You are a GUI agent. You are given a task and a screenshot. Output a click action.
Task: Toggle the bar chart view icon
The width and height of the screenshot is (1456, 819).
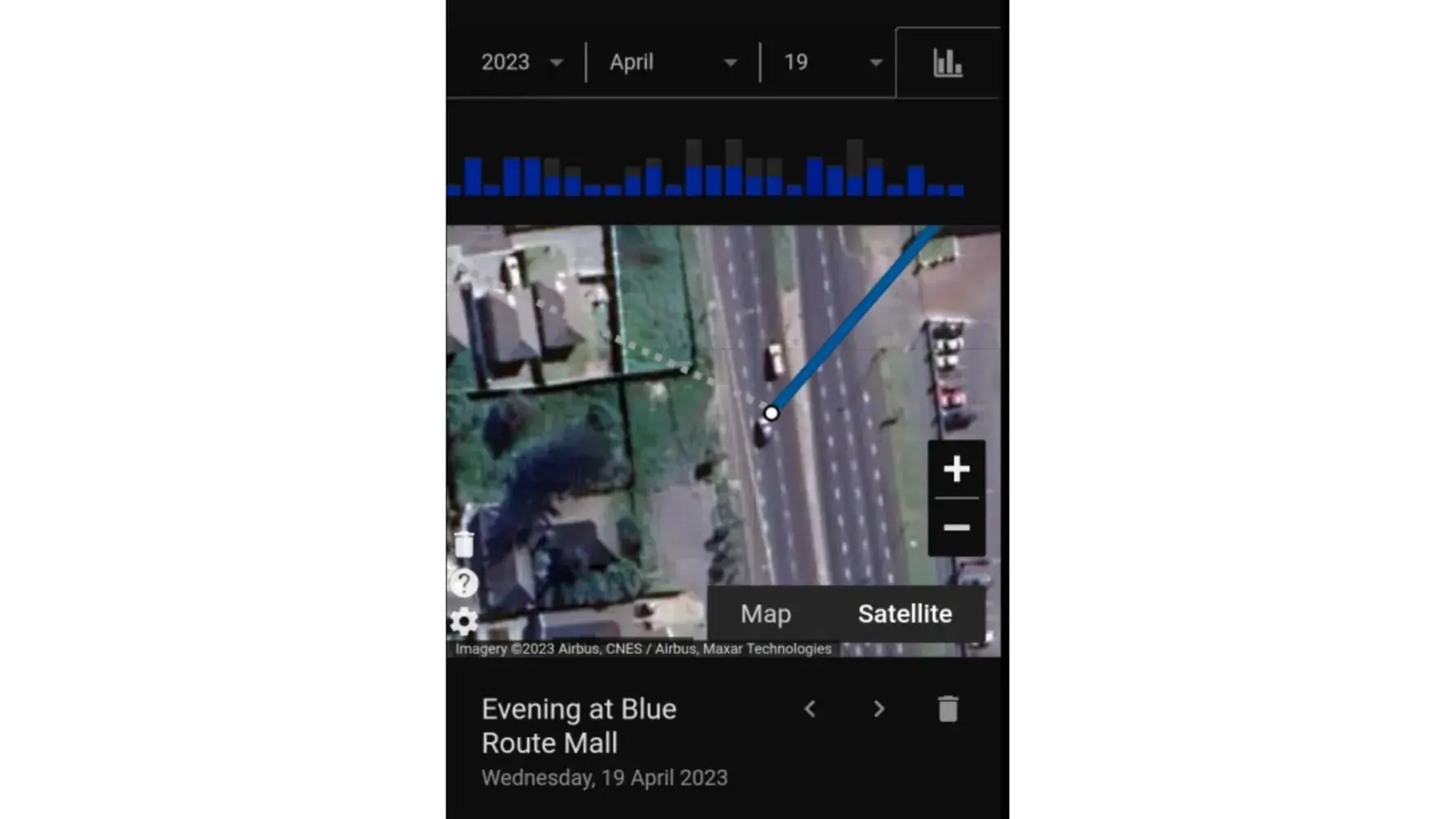(947, 63)
